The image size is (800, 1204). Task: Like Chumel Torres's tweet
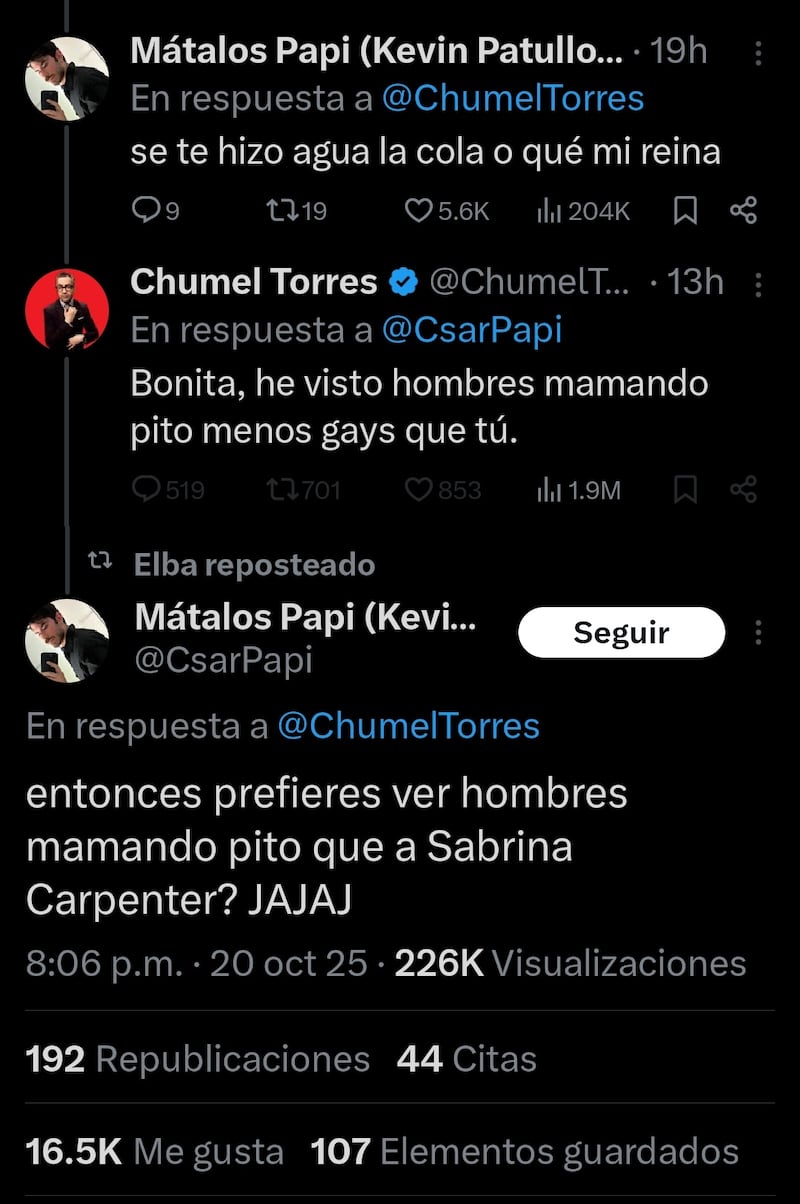tap(418, 490)
